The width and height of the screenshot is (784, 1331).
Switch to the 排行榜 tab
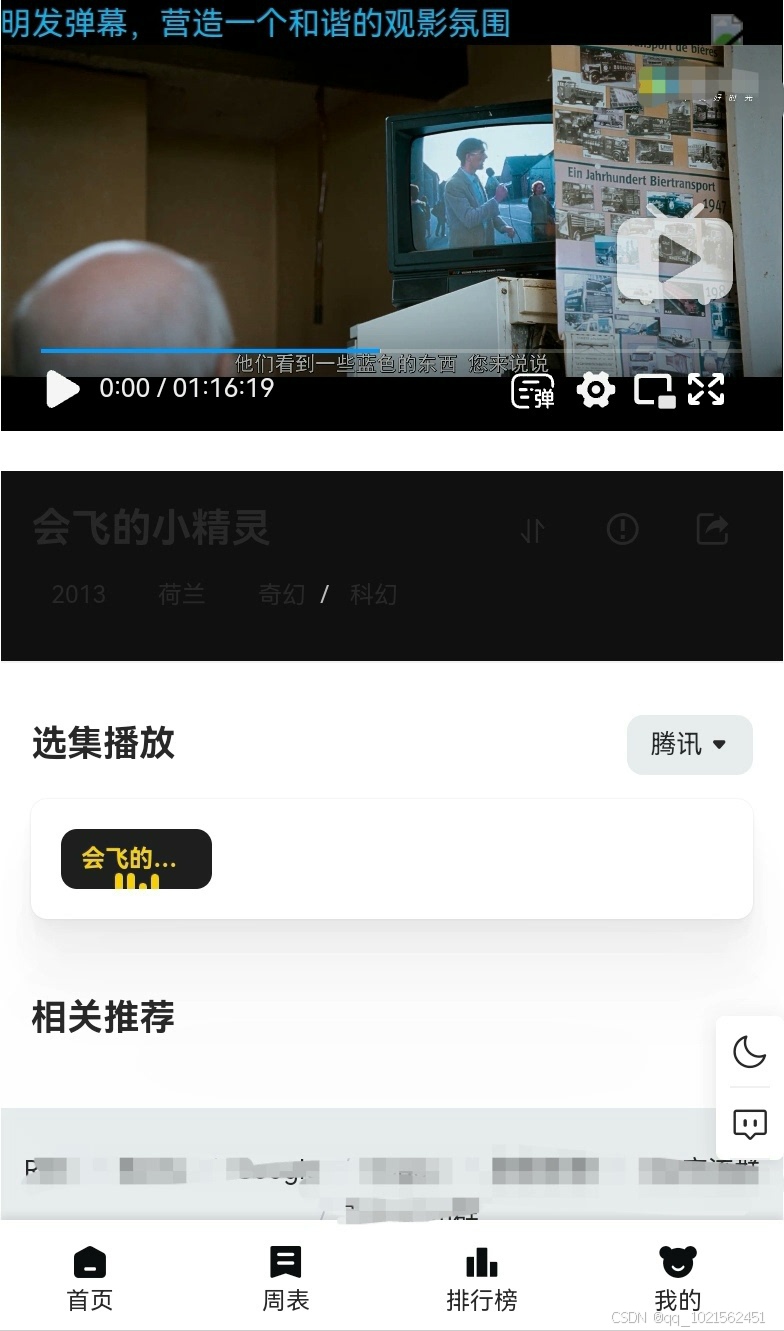[481, 1275]
